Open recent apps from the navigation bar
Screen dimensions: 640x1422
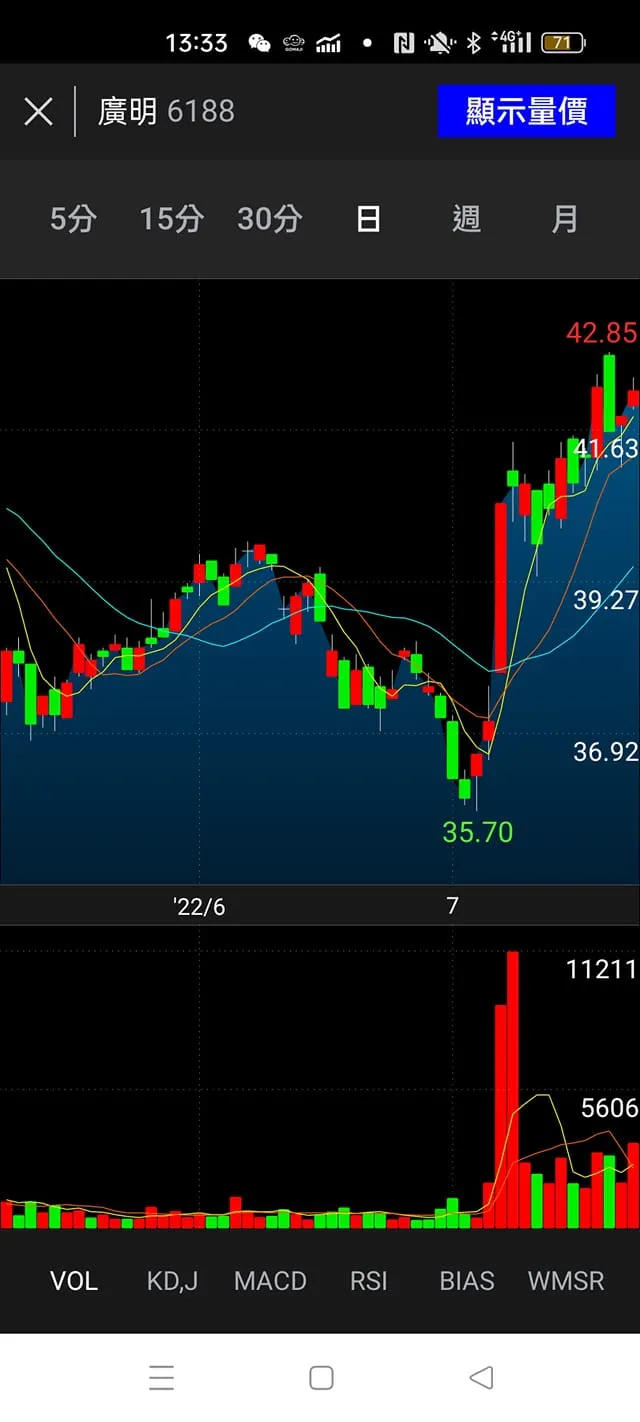(x=162, y=1378)
